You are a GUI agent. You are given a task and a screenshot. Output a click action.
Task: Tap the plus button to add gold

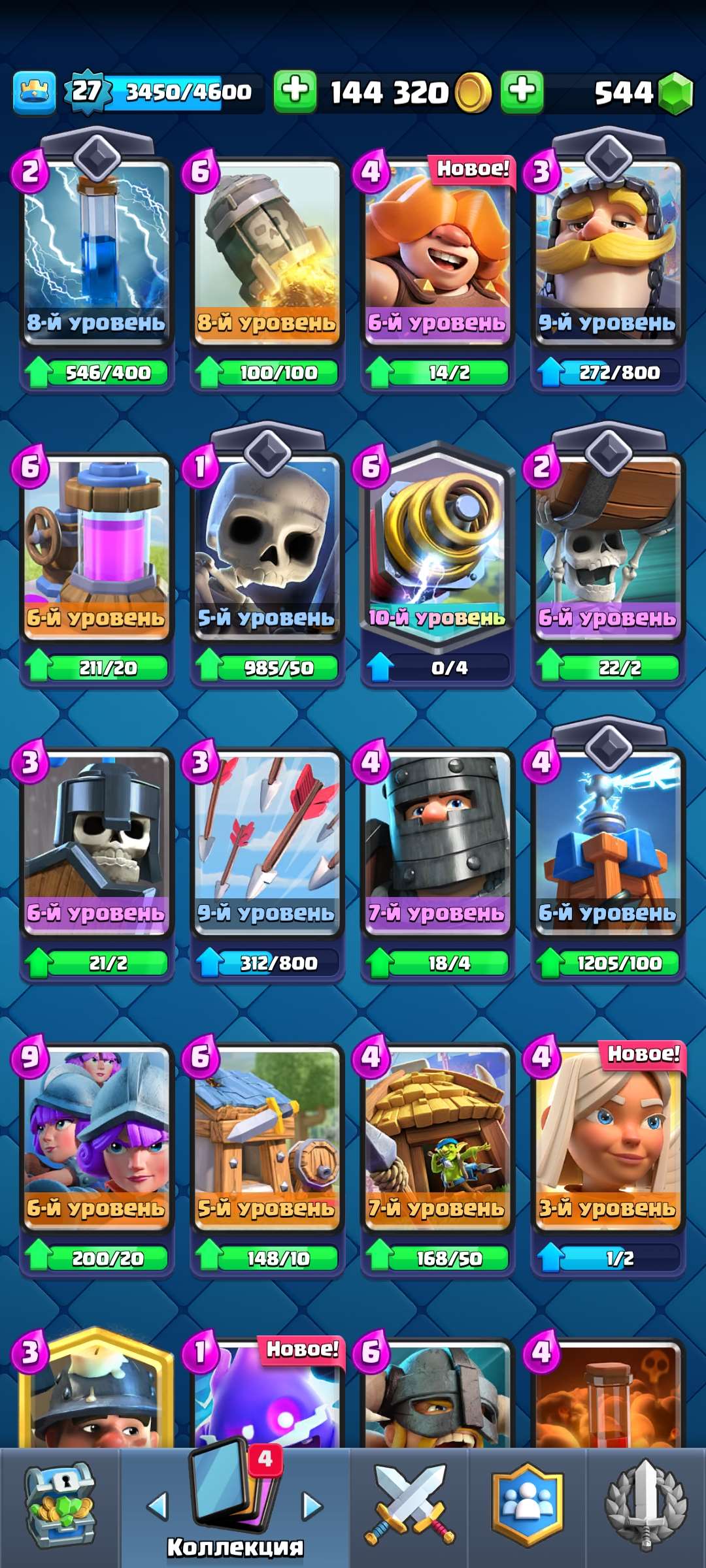(x=295, y=91)
